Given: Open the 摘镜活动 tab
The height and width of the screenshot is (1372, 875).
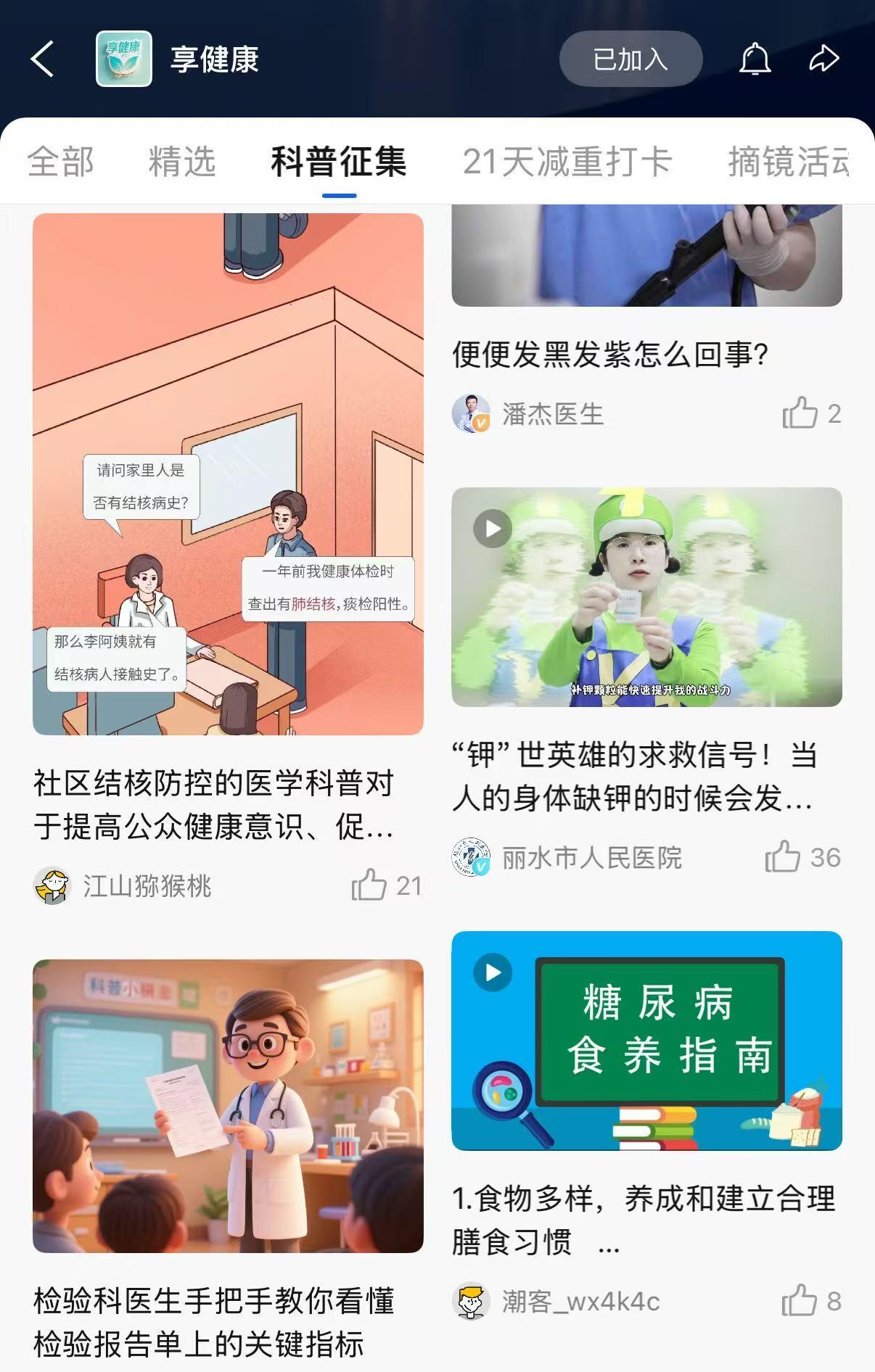Looking at the screenshot, I should point(788,161).
